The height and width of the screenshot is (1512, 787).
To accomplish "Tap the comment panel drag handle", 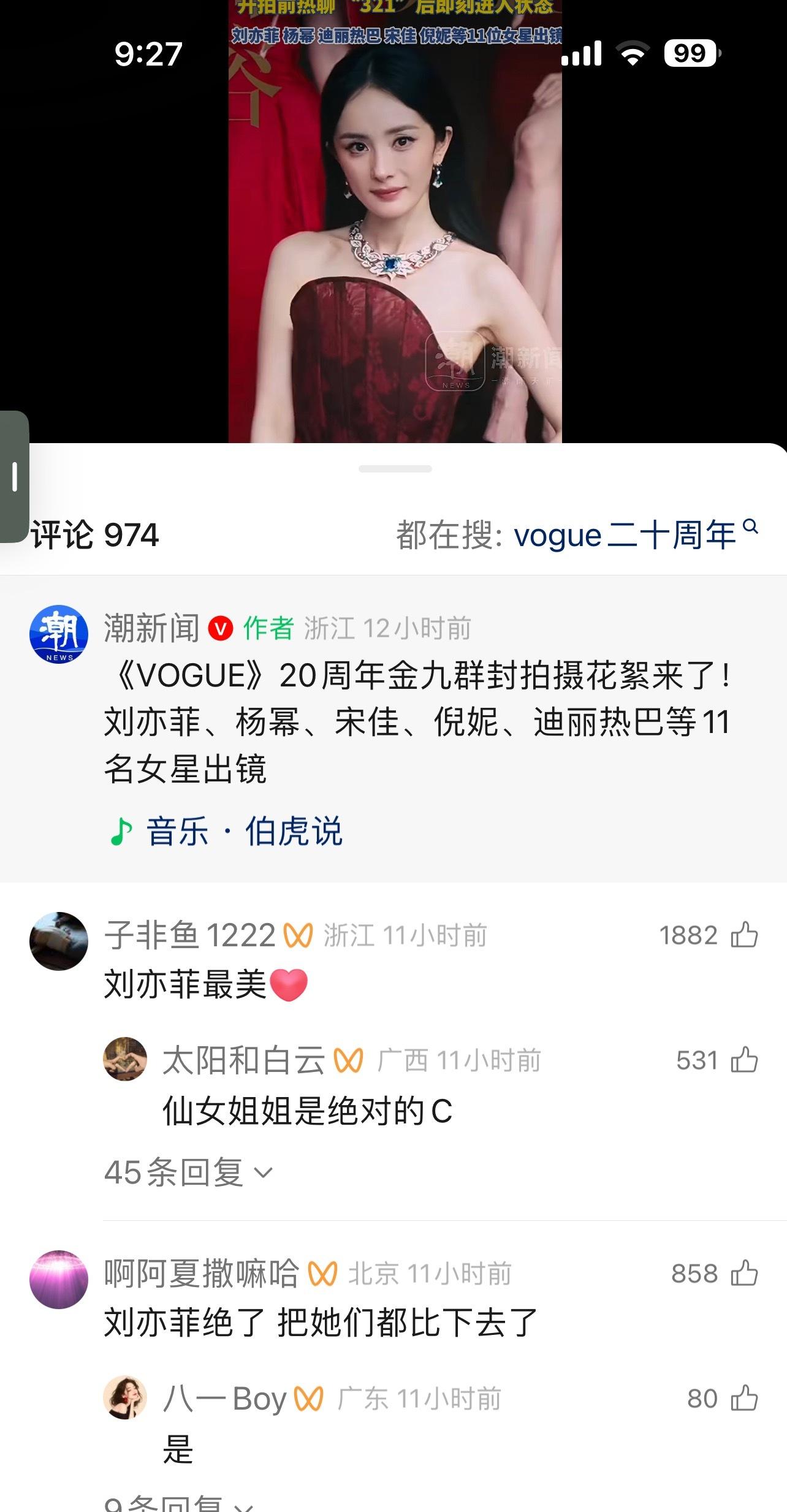I will click(395, 469).
